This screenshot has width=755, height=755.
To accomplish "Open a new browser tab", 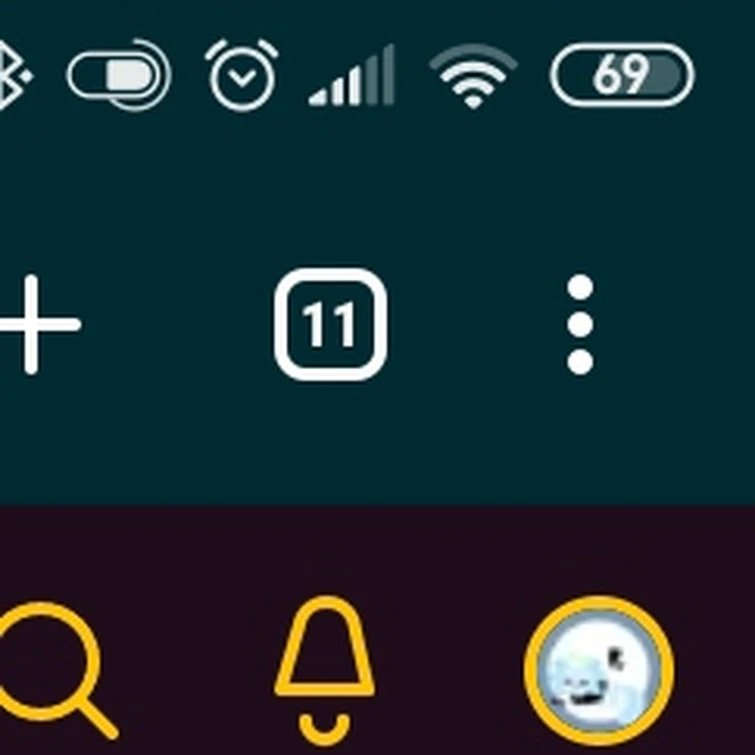I will 35,324.
